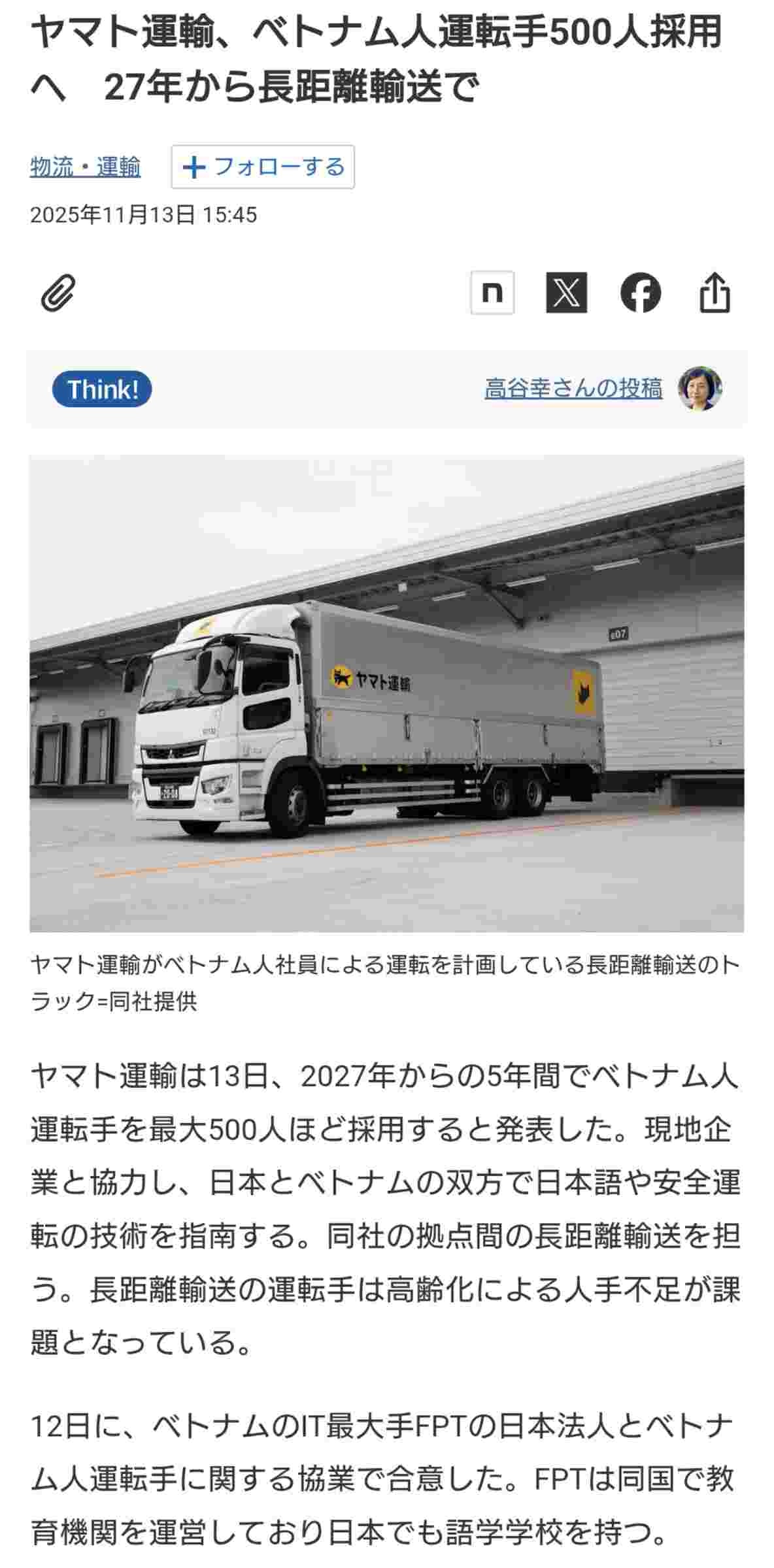Open the 物流・運輸 topic link
The image size is (774, 1568).
pos(85,167)
